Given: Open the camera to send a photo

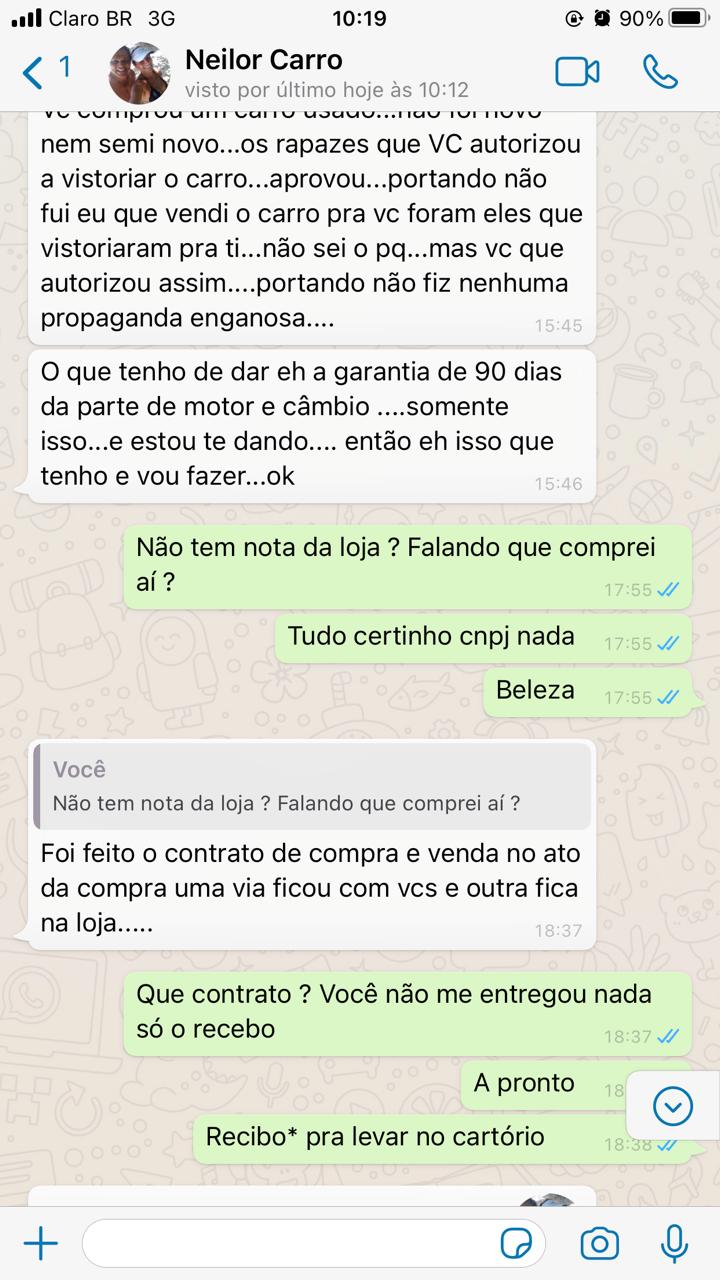Looking at the screenshot, I should (x=600, y=1244).
